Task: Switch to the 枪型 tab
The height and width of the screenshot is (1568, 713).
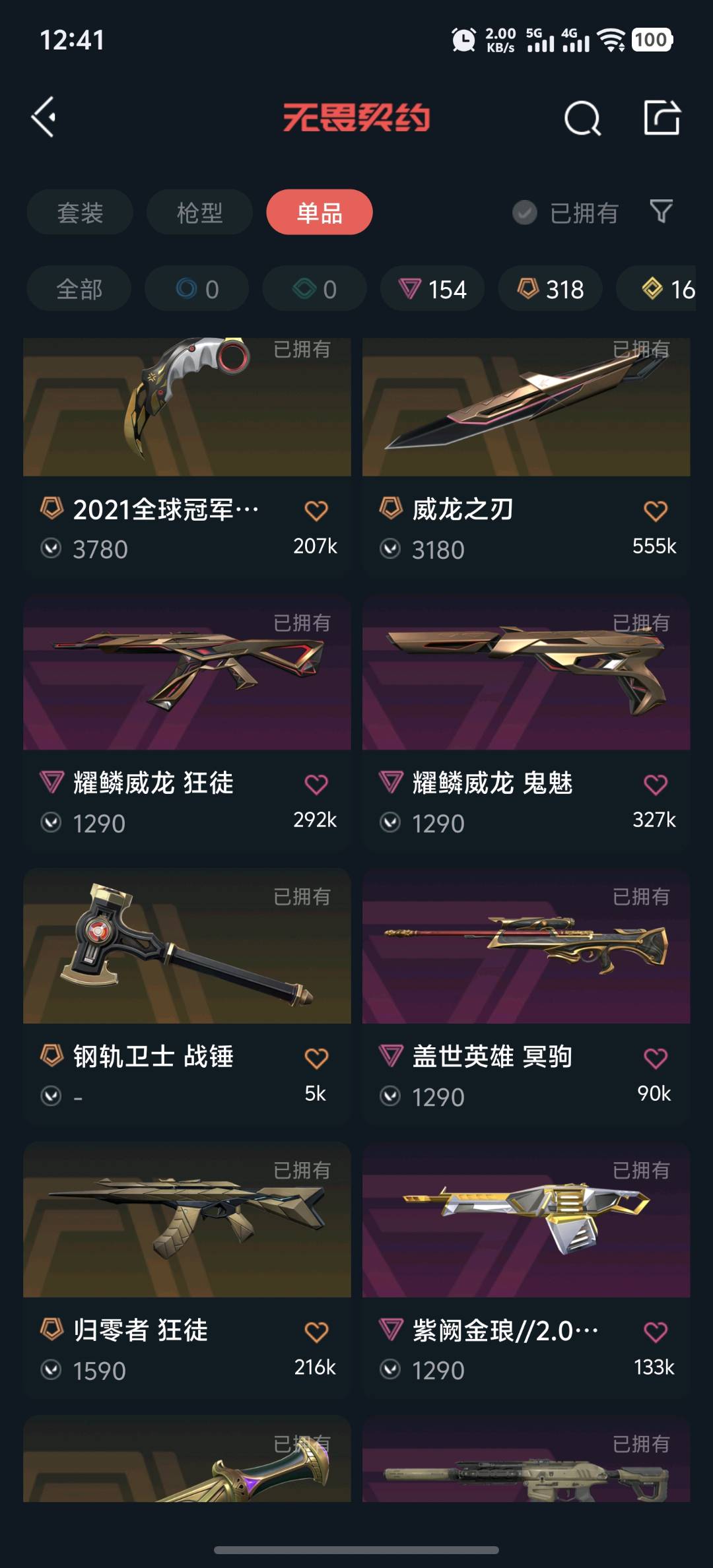Action: 199,212
